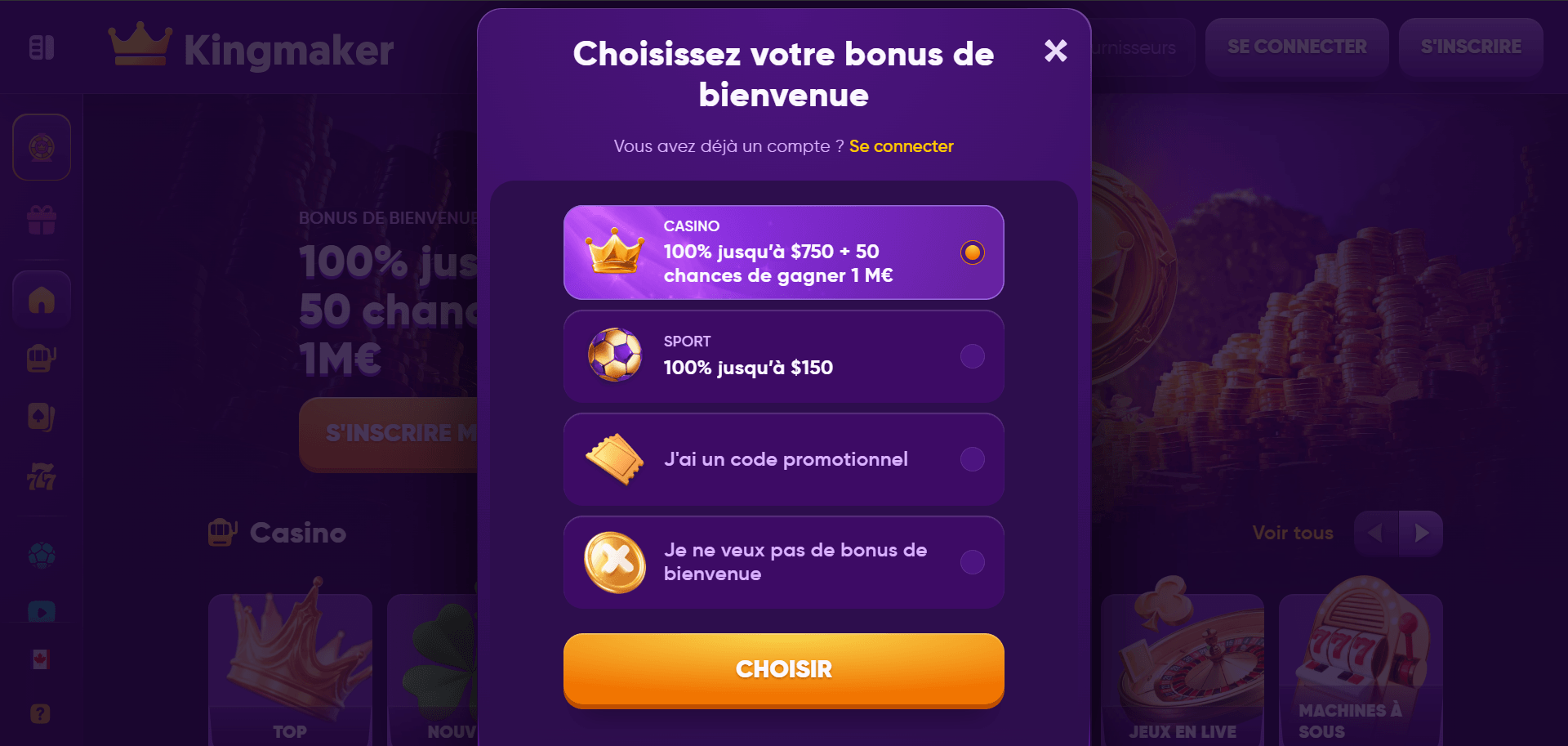
Task: Choose the Sport 100% jusqu'à $150 bonus
Action: tap(783, 356)
